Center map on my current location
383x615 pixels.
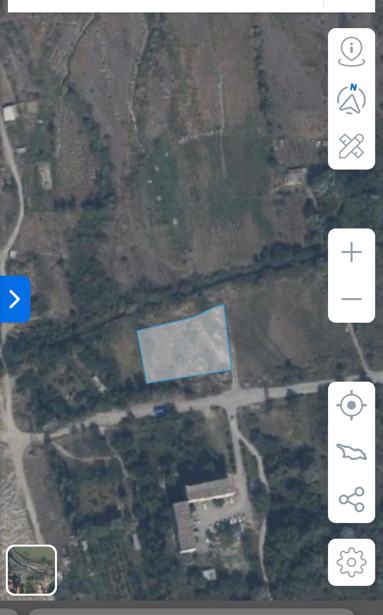coord(351,405)
